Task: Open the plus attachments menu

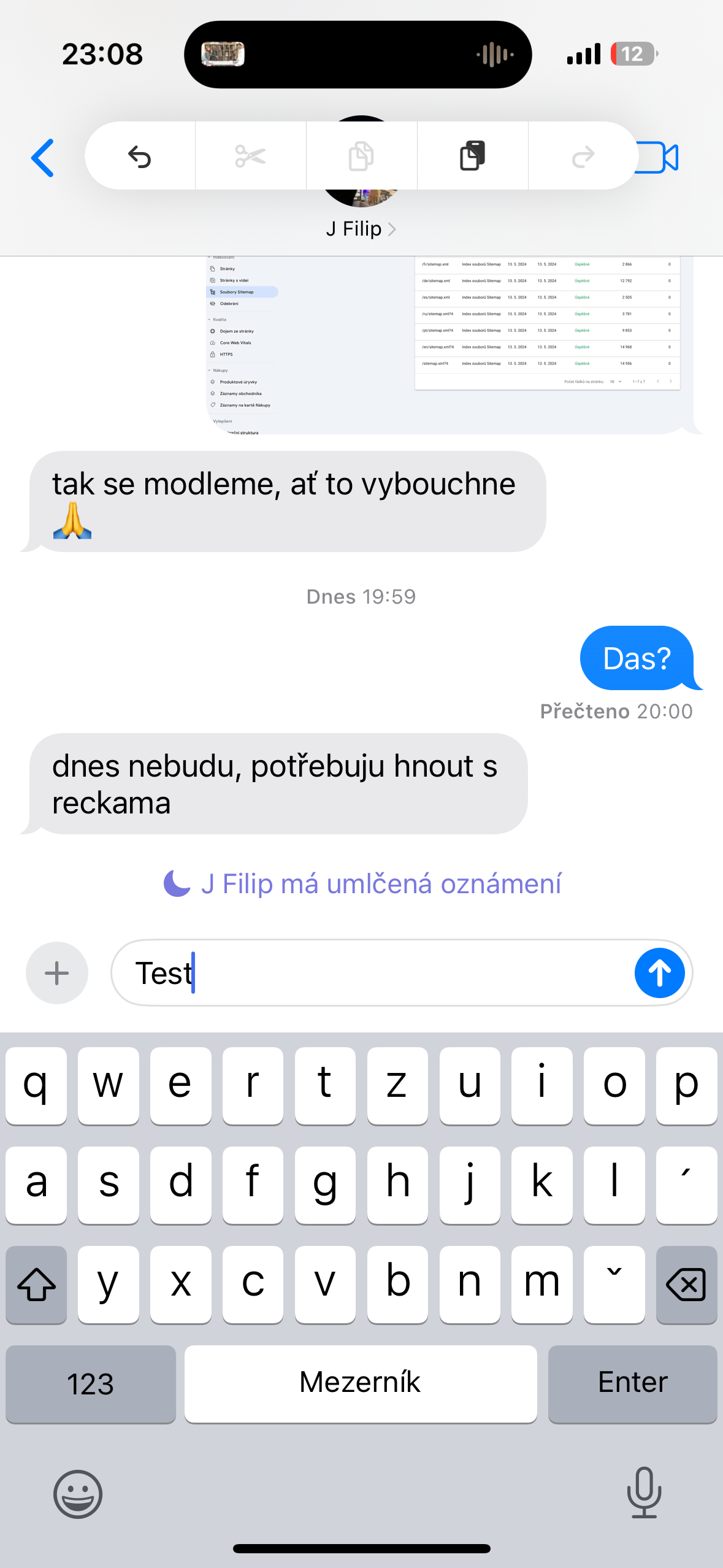Action: pyautogui.click(x=57, y=973)
